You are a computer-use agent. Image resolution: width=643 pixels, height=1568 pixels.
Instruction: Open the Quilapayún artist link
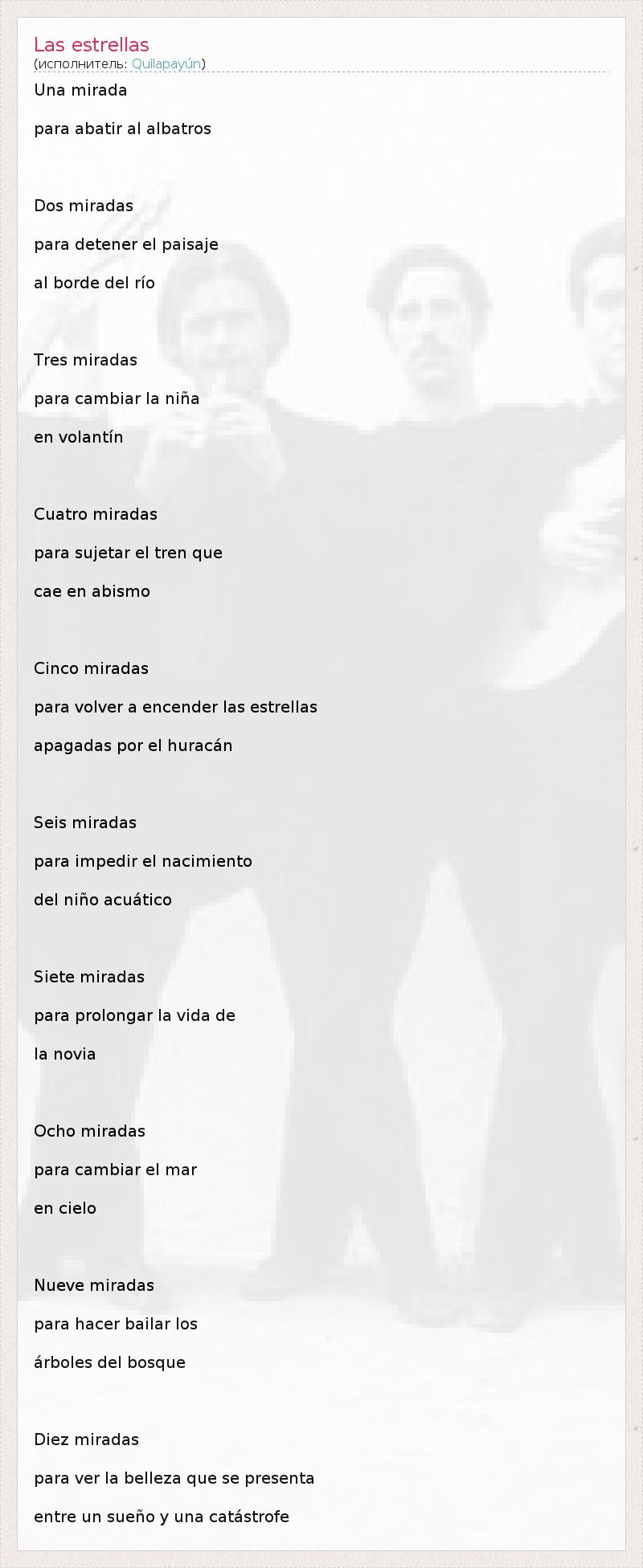pyautogui.click(x=166, y=64)
